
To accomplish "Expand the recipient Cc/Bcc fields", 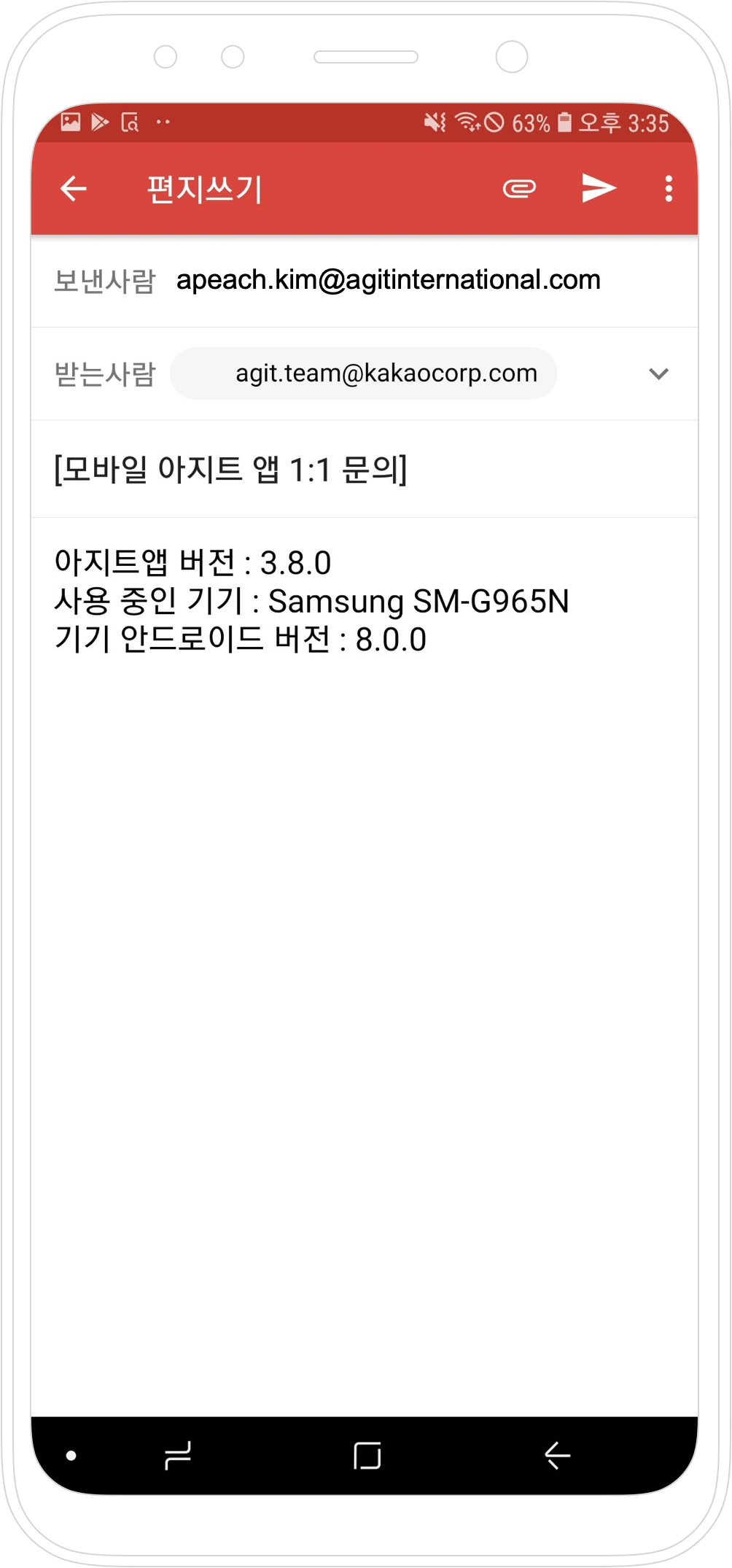I will [658, 374].
